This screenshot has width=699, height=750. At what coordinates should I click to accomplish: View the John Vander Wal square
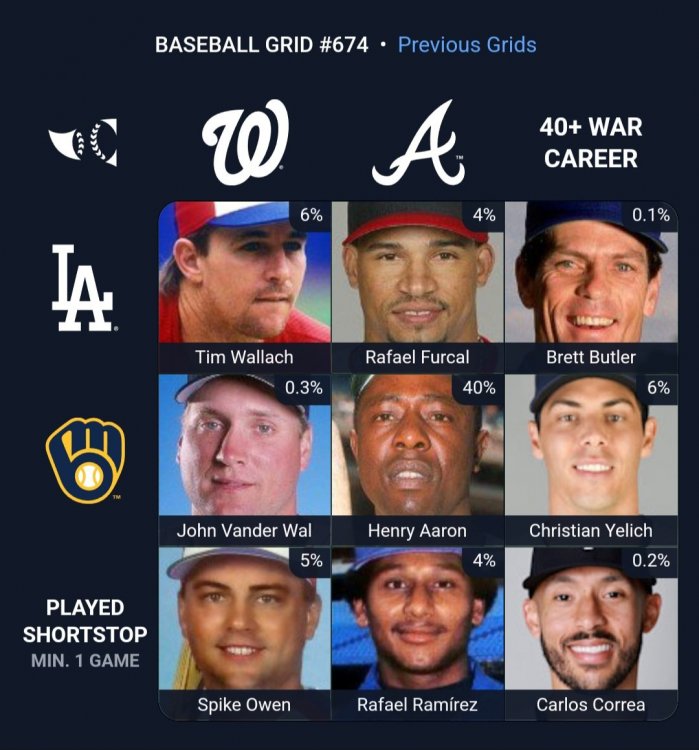coord(244,459)
